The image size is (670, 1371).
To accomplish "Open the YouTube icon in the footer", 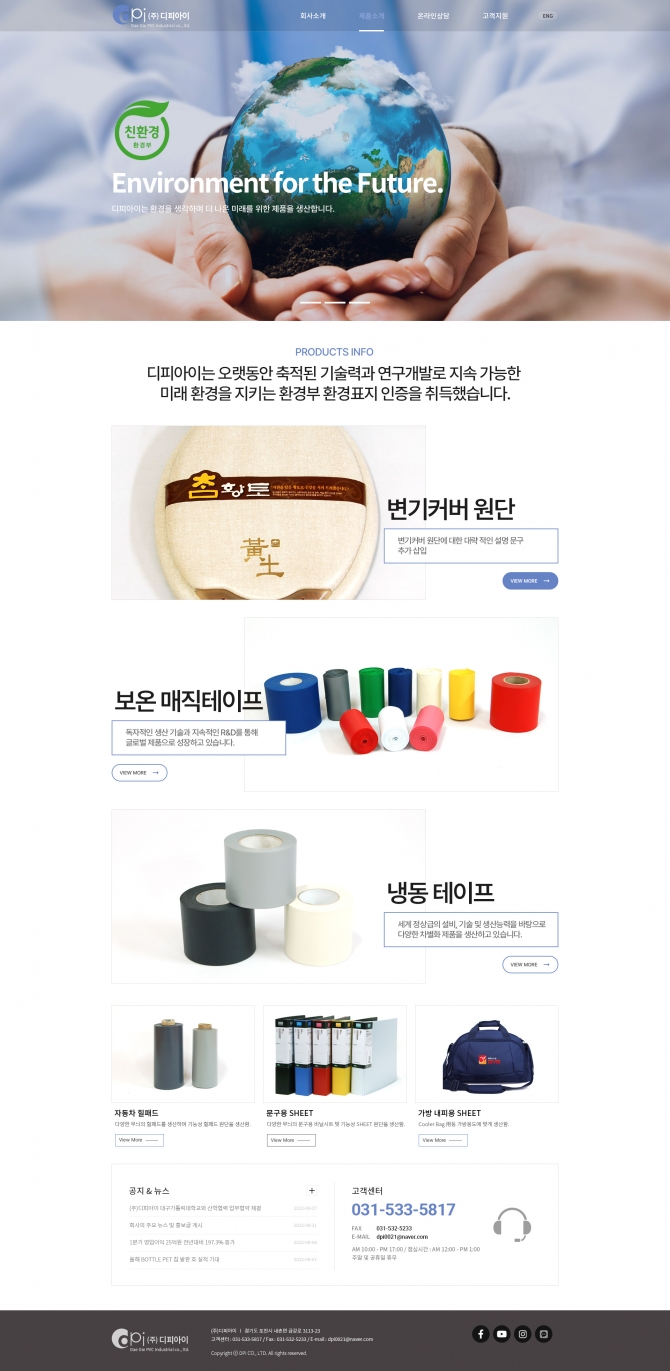I will (x=502, y=1334).
